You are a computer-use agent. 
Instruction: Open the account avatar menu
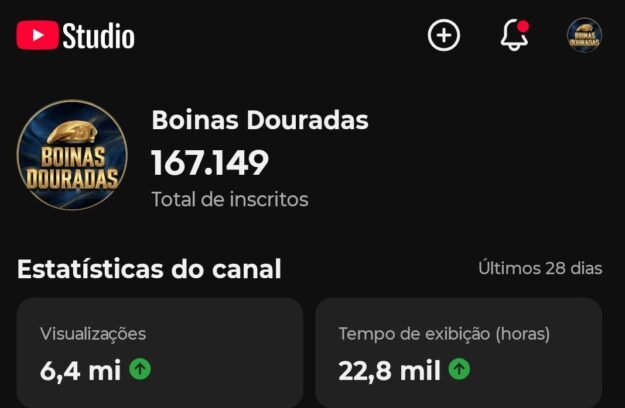pyautogui.click(x=584, y=36)
